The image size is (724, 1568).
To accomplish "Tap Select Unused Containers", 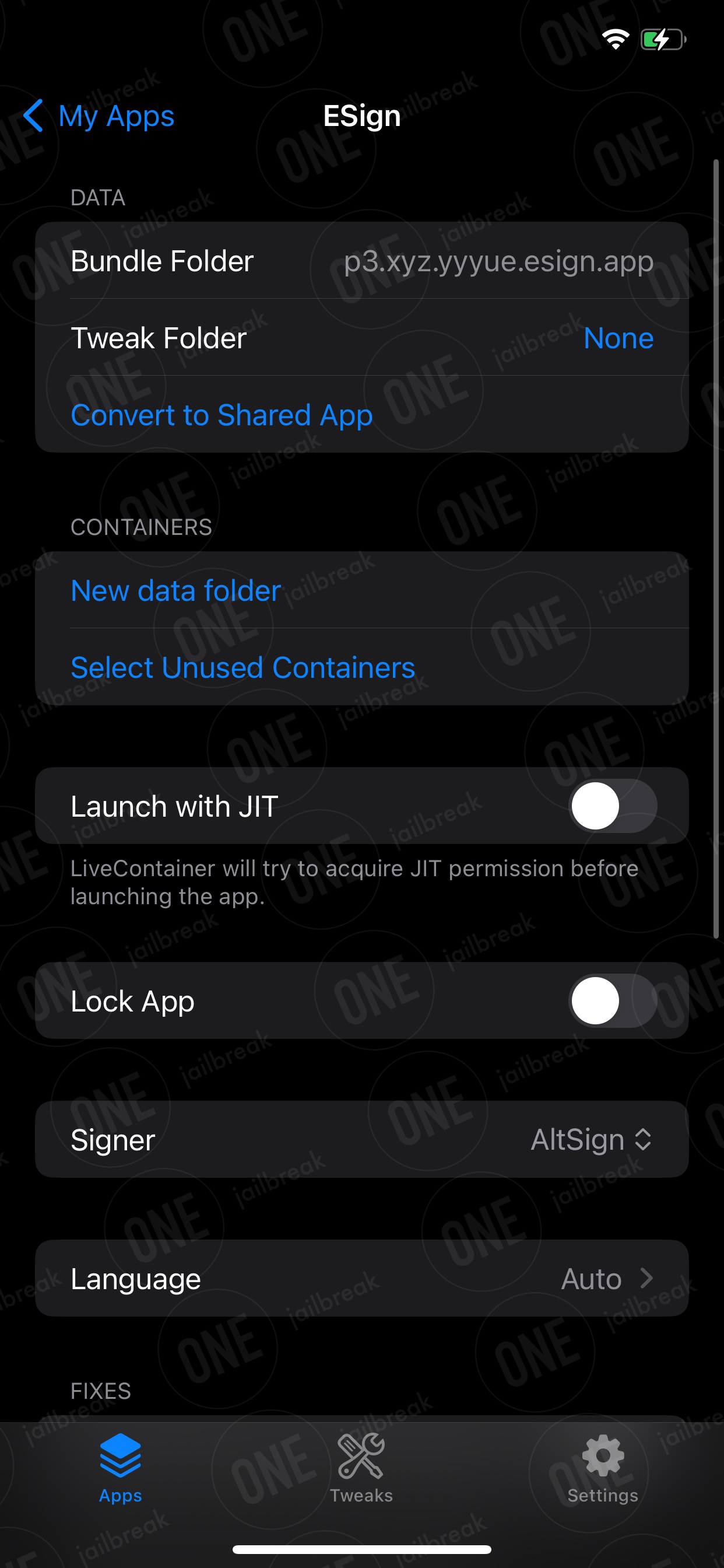I will point(242,667).
